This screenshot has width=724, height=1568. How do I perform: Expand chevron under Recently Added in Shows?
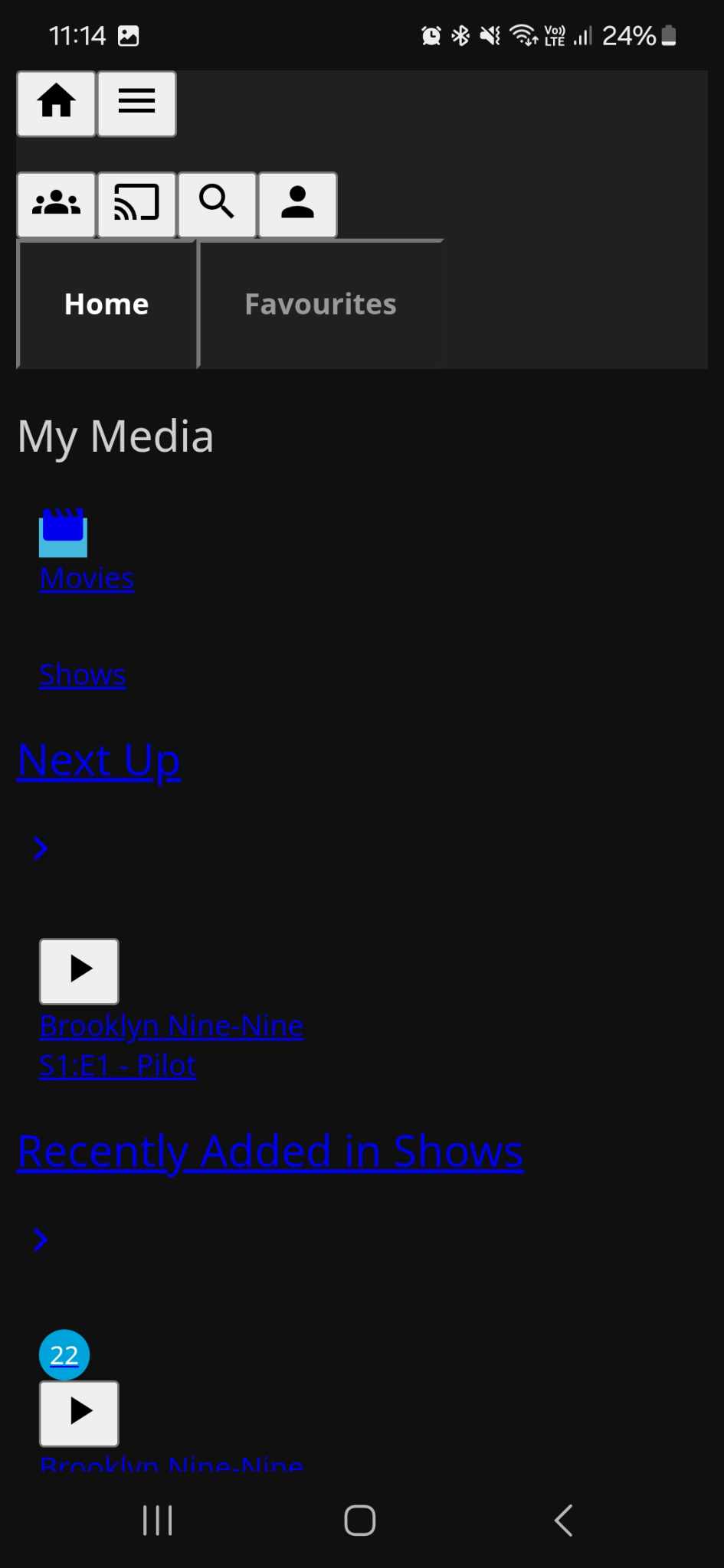pyautogui.click(x=41, y=1240)
